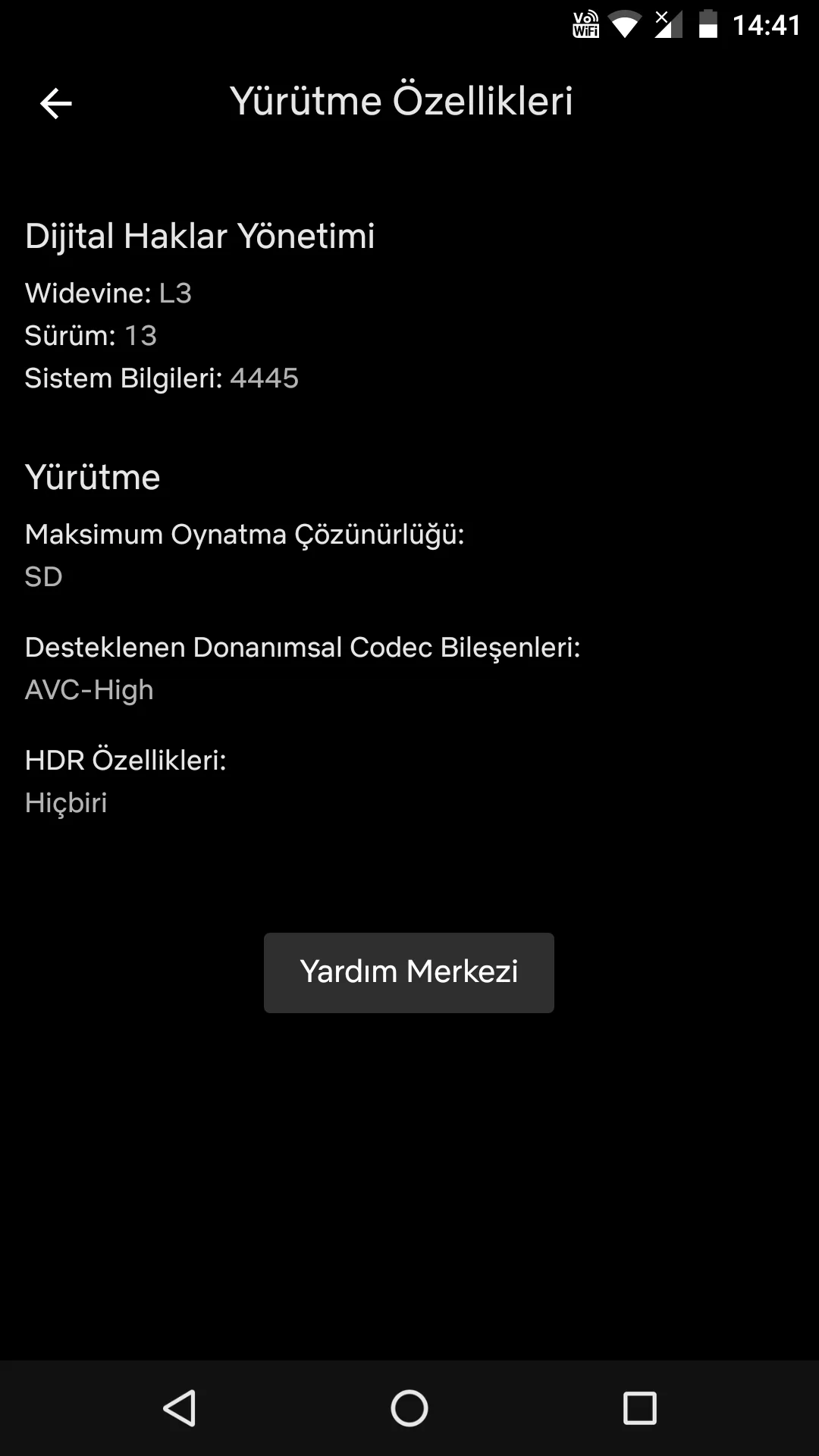
Task: Open Yardım Merkezi help center
Action: (x=409, y=972)
